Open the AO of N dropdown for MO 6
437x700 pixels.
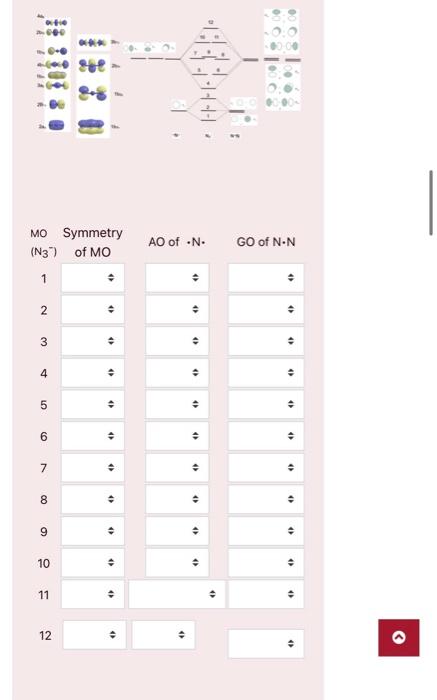[x=177, y=436]
